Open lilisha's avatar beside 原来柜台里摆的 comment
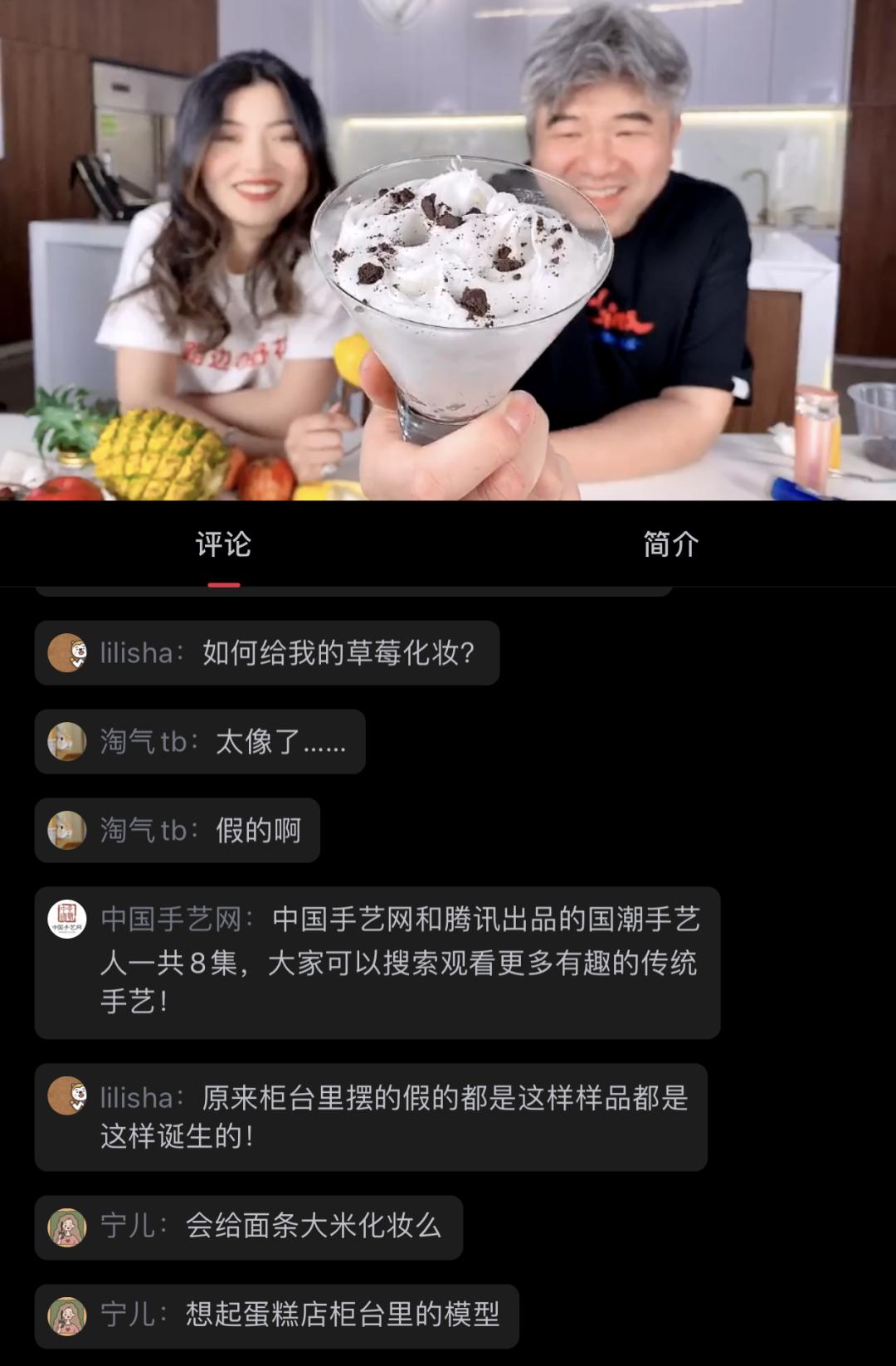This screenshot has height=1366, width=896. coord(71,1095)
